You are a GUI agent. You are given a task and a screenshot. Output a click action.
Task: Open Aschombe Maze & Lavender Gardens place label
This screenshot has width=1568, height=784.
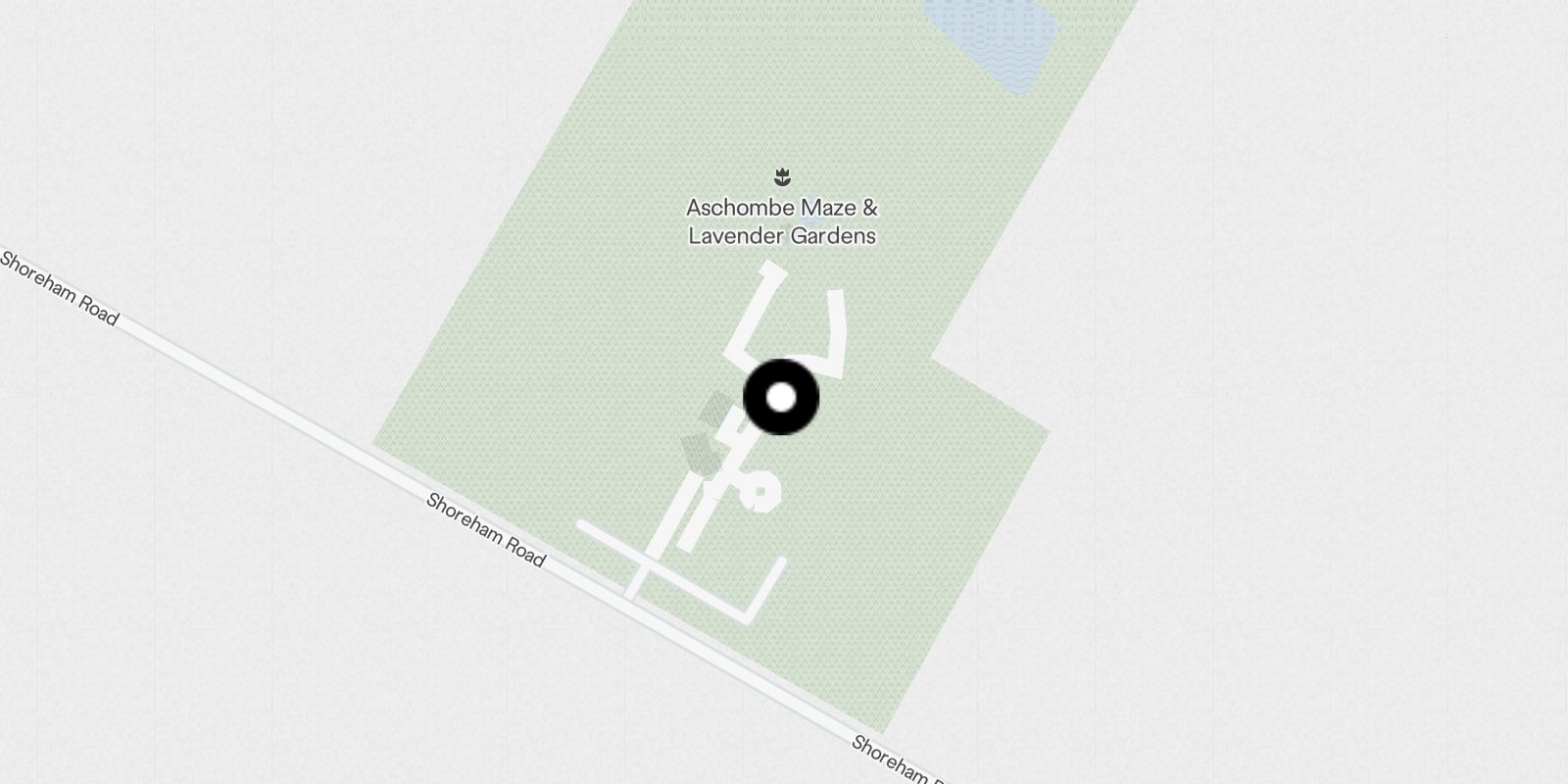[x=781, y=221]
